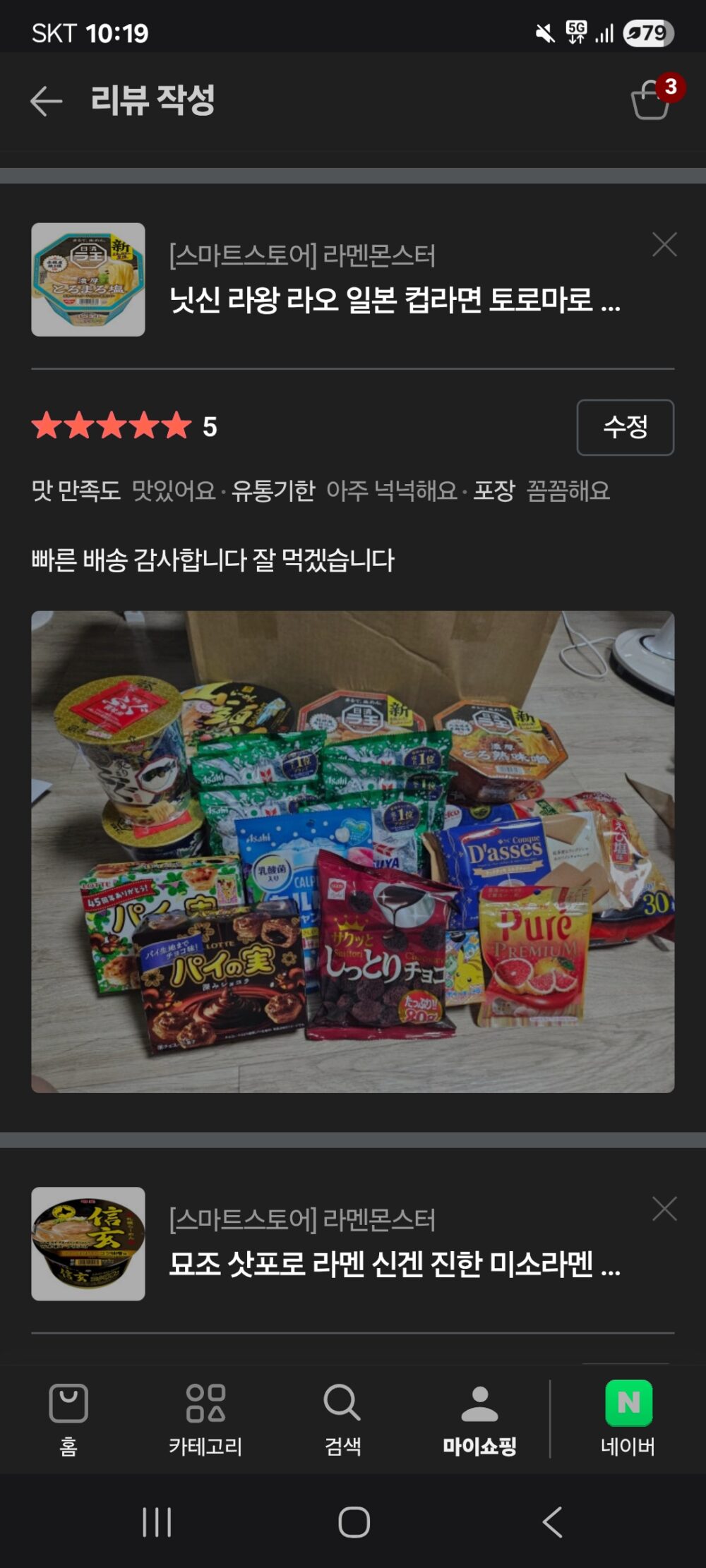Go back from review writing page
706x1568 pixels.
point(47,101)
